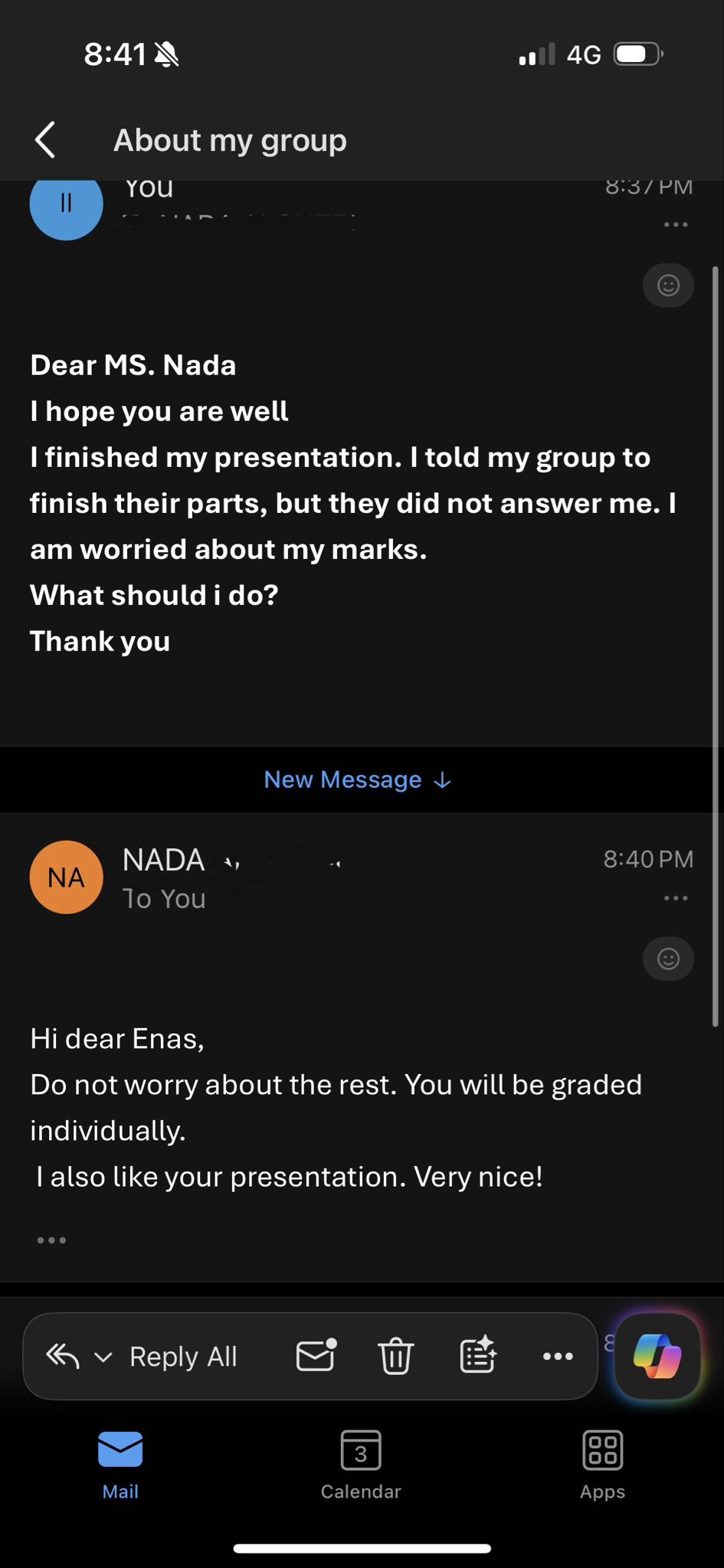The height and width of the screenshot is (1568, 724).
Task: Jump to New Message
Action: click(x=357, y=779)
